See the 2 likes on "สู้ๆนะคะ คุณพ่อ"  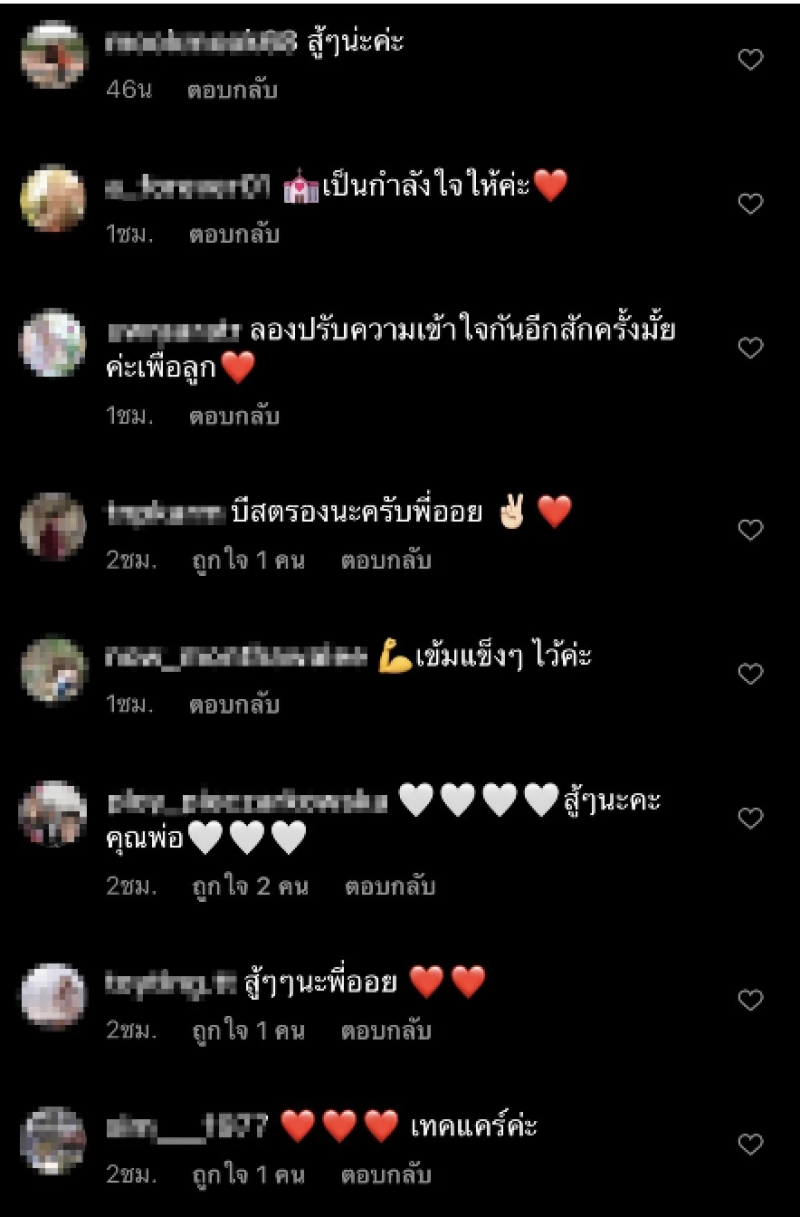pyautogui.click(x=250, y=886)
